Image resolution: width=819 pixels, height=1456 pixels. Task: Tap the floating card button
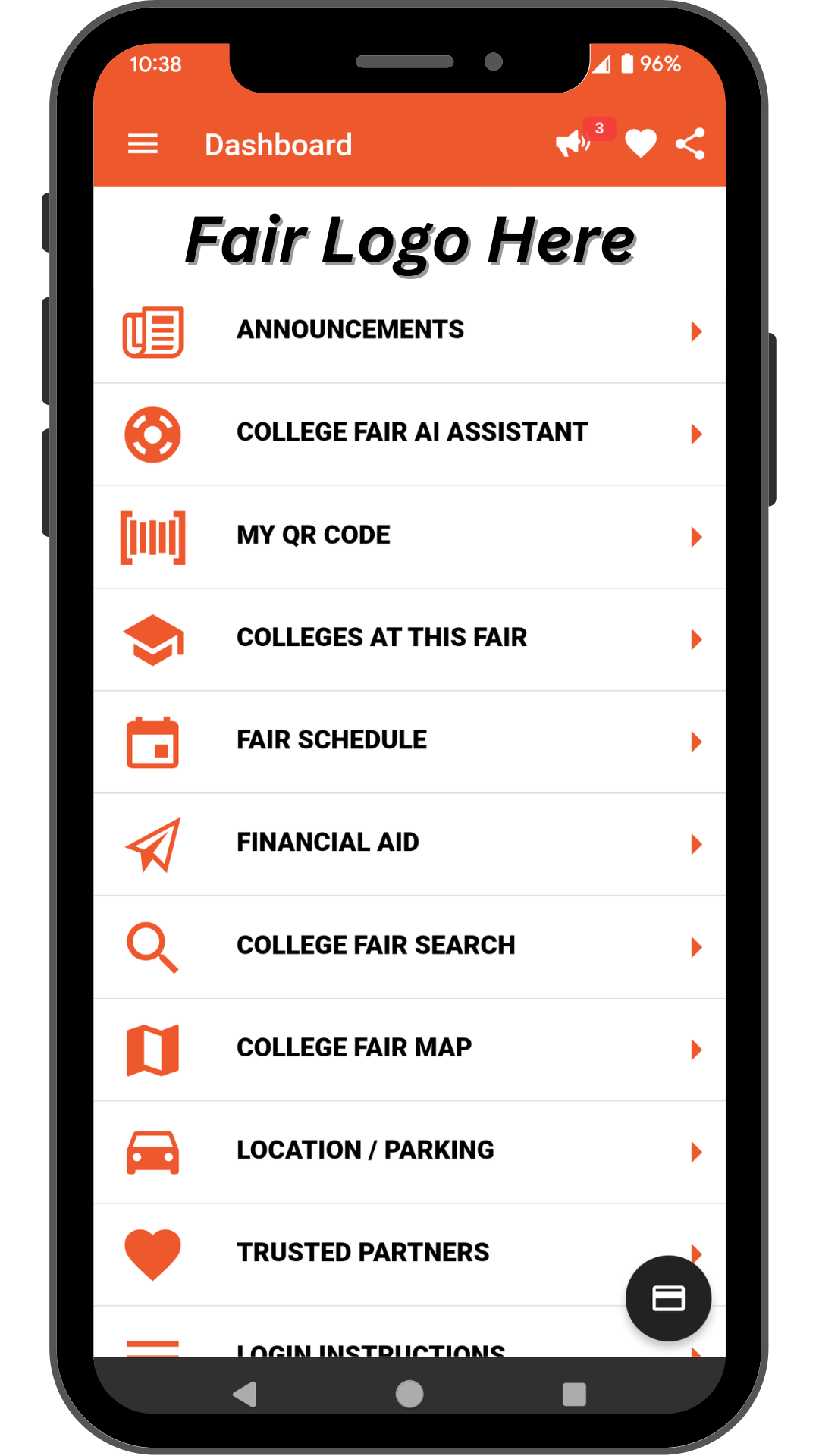[x=668, y=1298]
